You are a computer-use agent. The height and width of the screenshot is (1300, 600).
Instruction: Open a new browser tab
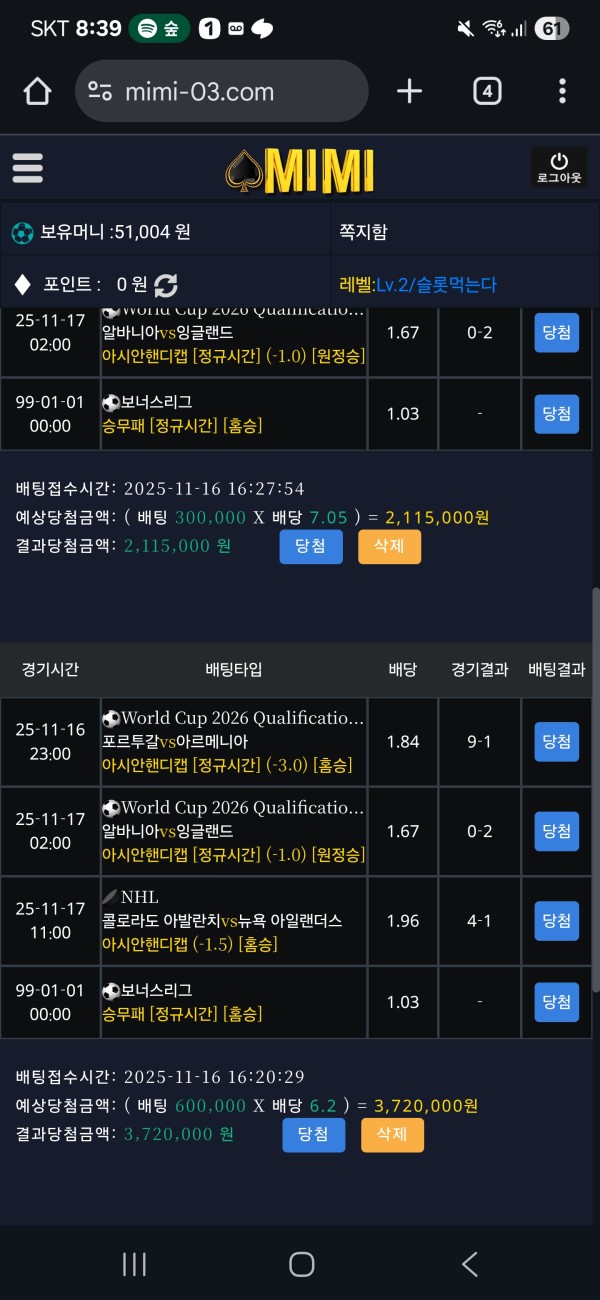[x=409, y=92]
